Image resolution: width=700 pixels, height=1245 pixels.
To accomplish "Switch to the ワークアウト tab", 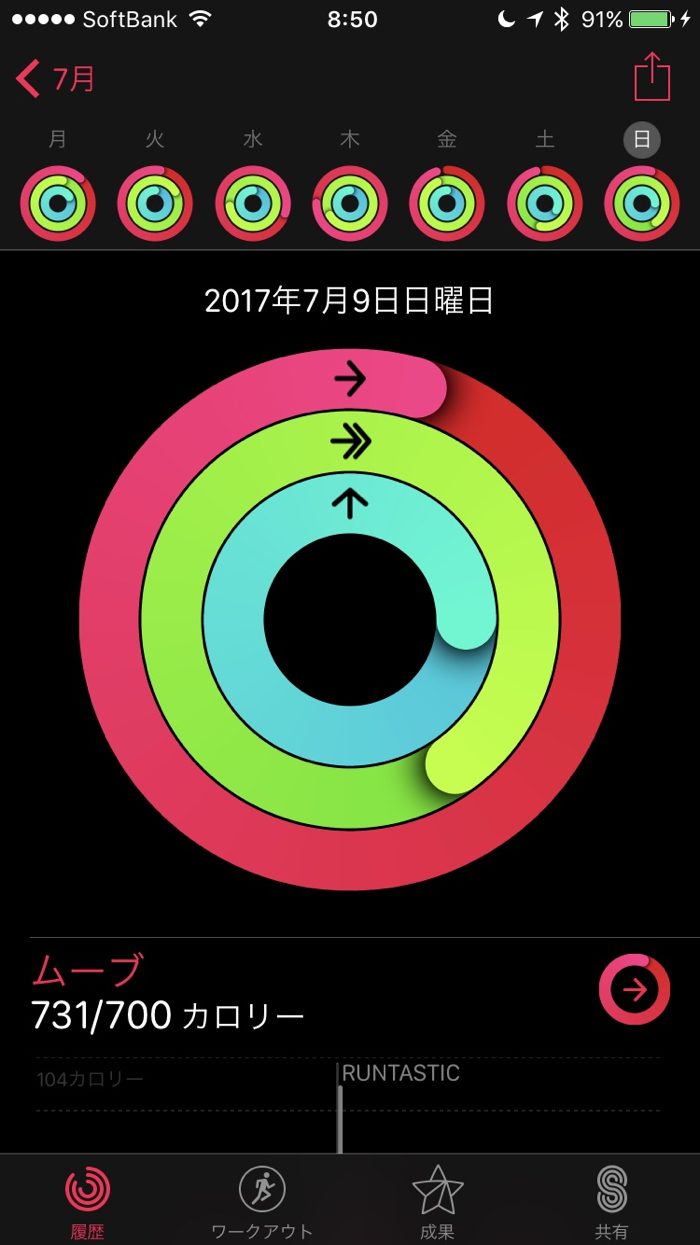I will 262,1200.
